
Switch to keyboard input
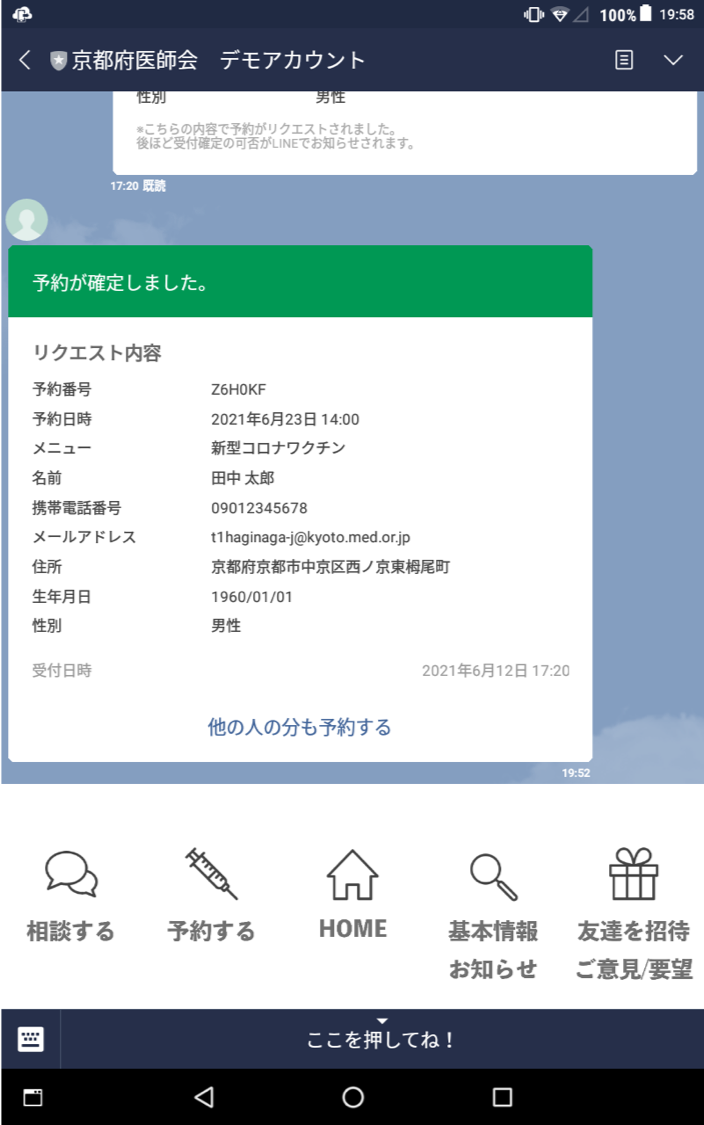30,1039
